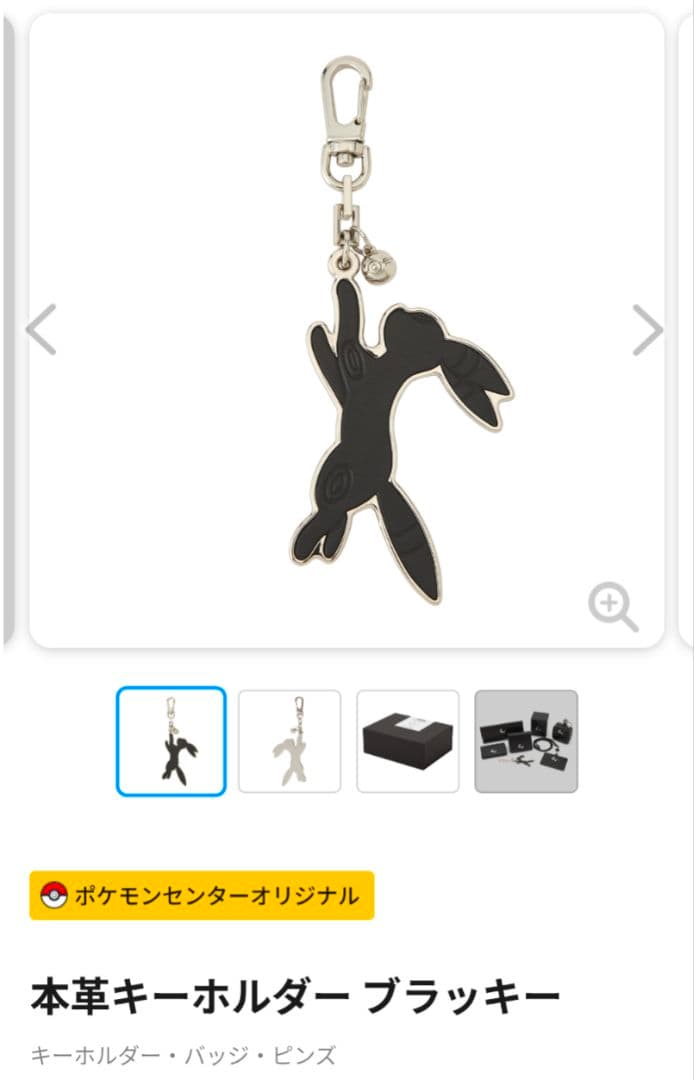The width and height of the screenshot is (694, 1080).
Task: View the black gift box thumbnail
Action: point(408,741)
